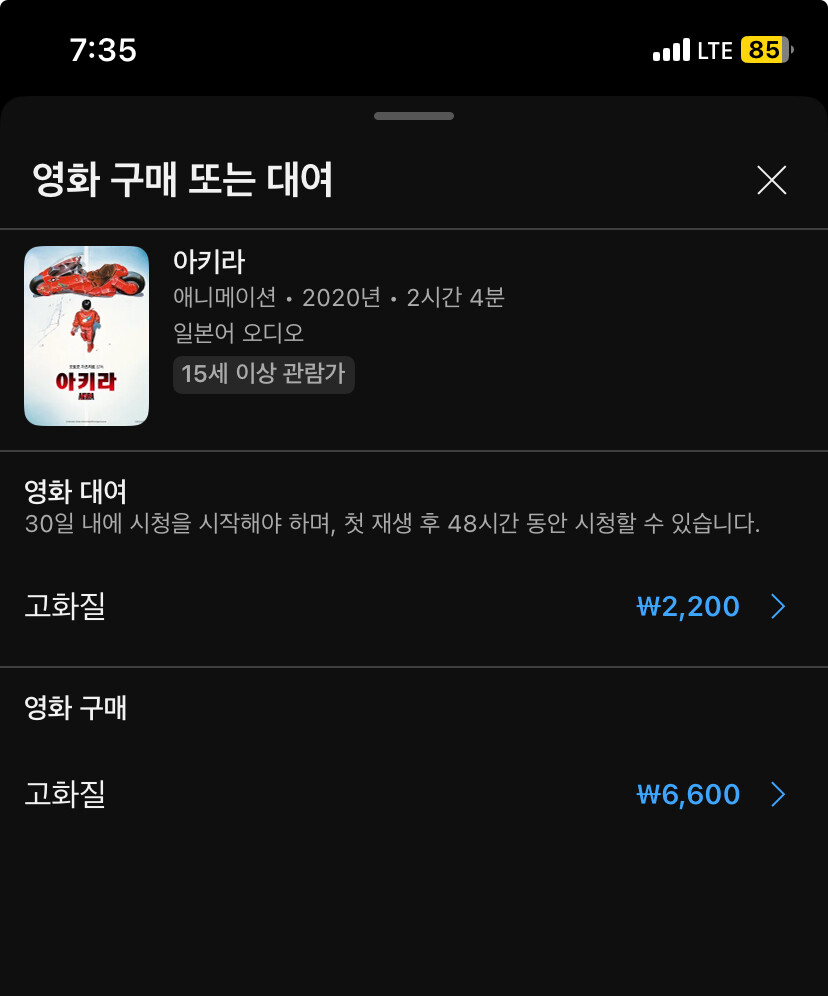Buy the movie in HD for ₩6,600

click(x=414, y=794)
